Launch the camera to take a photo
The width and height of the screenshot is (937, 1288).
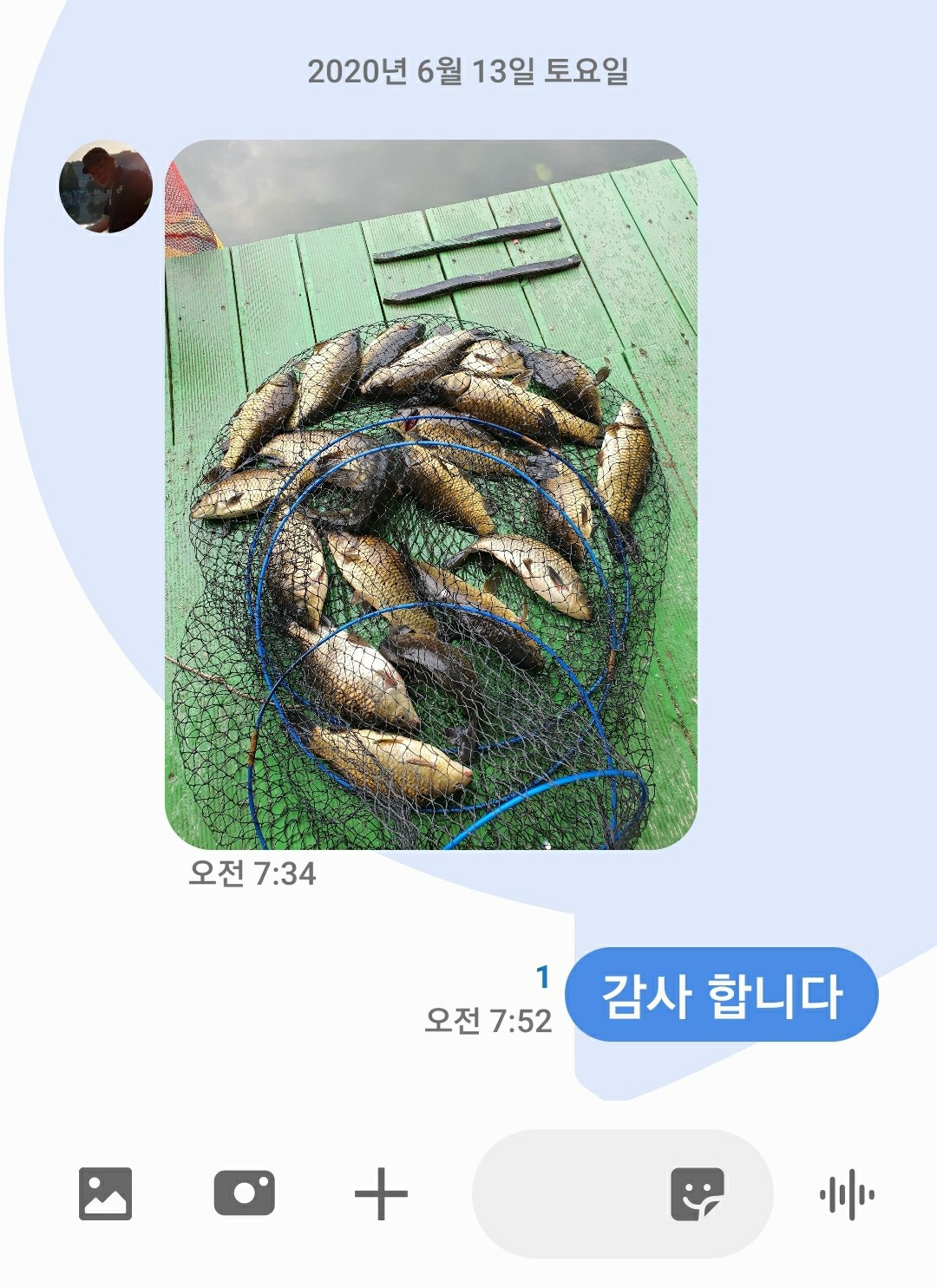click(x=244, y=1193)
